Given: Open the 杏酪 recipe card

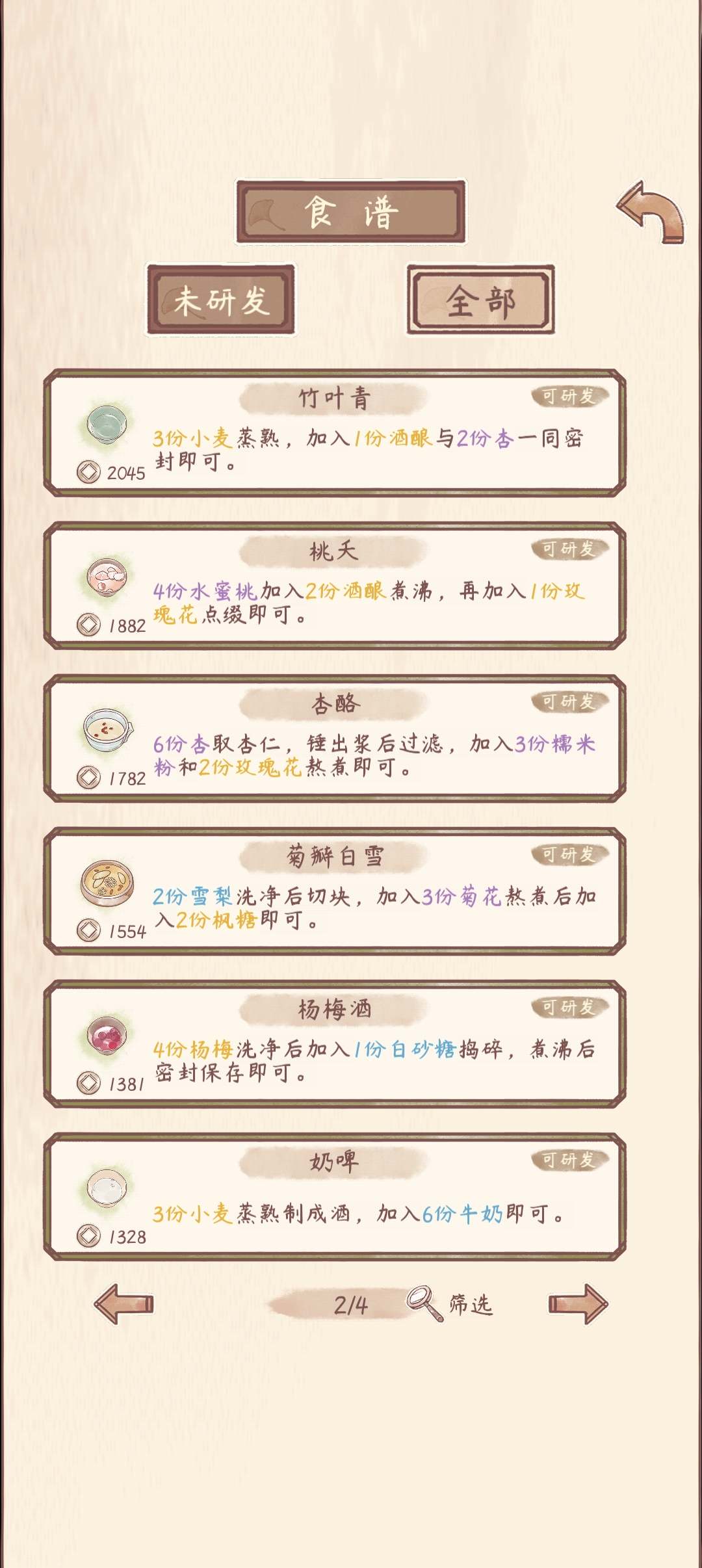Looking at the screenshot, I should tap(335, 738).
